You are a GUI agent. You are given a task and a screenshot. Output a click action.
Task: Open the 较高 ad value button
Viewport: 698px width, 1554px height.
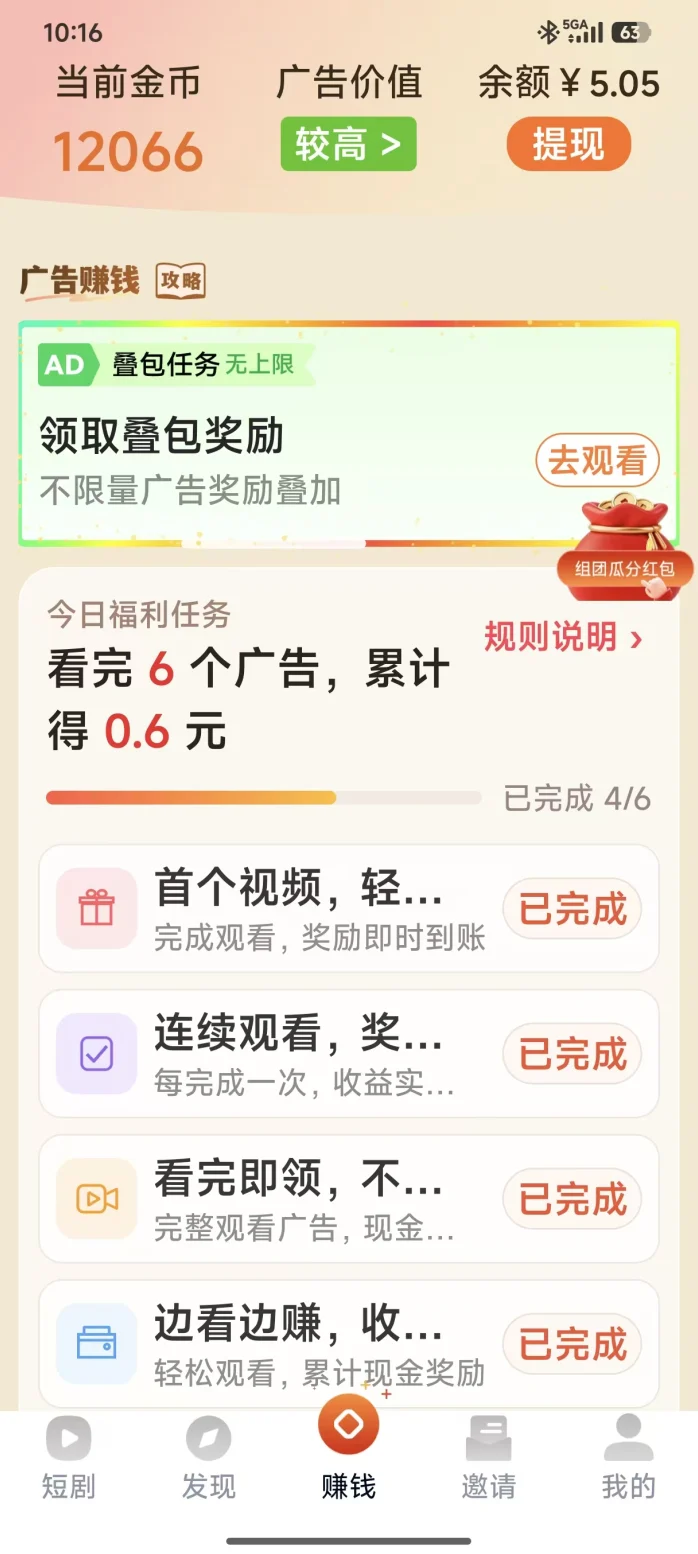point(348,145)
